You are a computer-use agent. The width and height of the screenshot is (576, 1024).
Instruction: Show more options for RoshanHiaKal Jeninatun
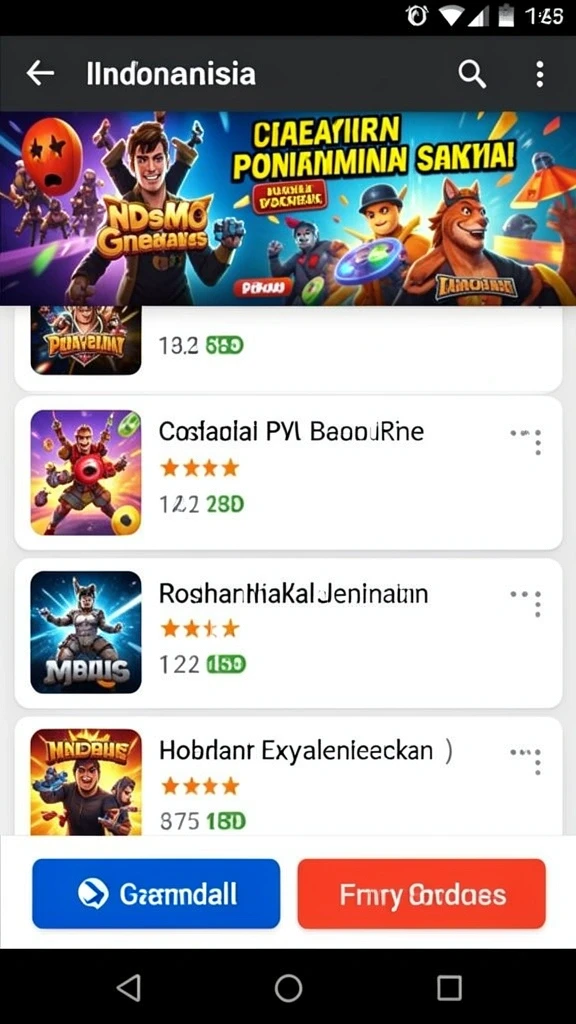[x=530, y=603]
